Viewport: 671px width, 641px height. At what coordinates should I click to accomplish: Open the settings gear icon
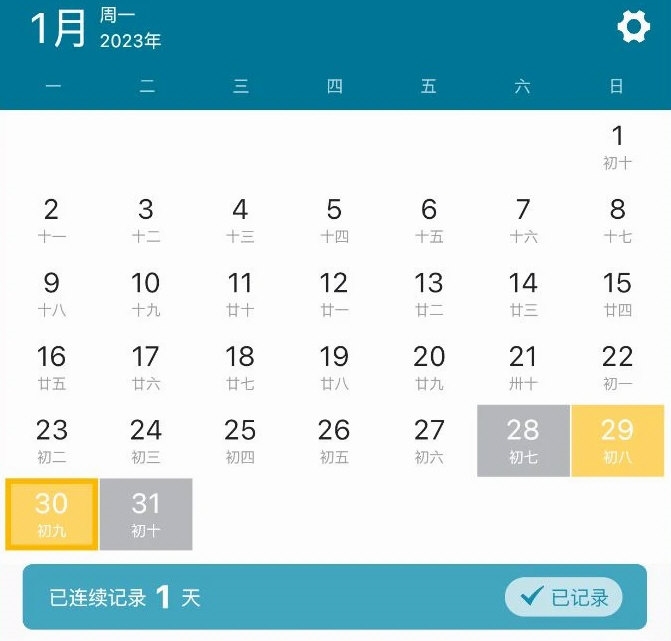coord(633,27)
